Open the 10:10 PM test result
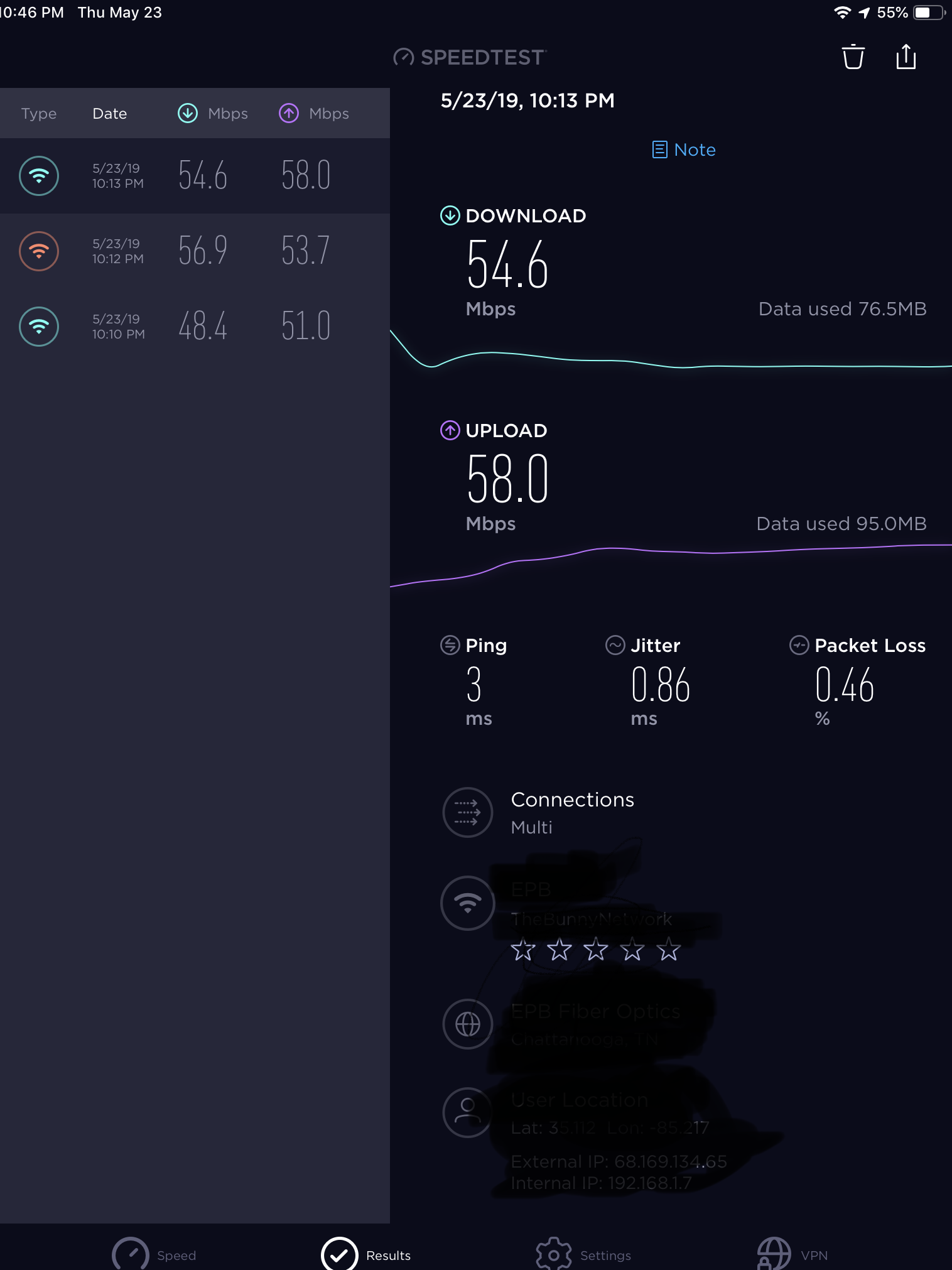 point(195,327)
